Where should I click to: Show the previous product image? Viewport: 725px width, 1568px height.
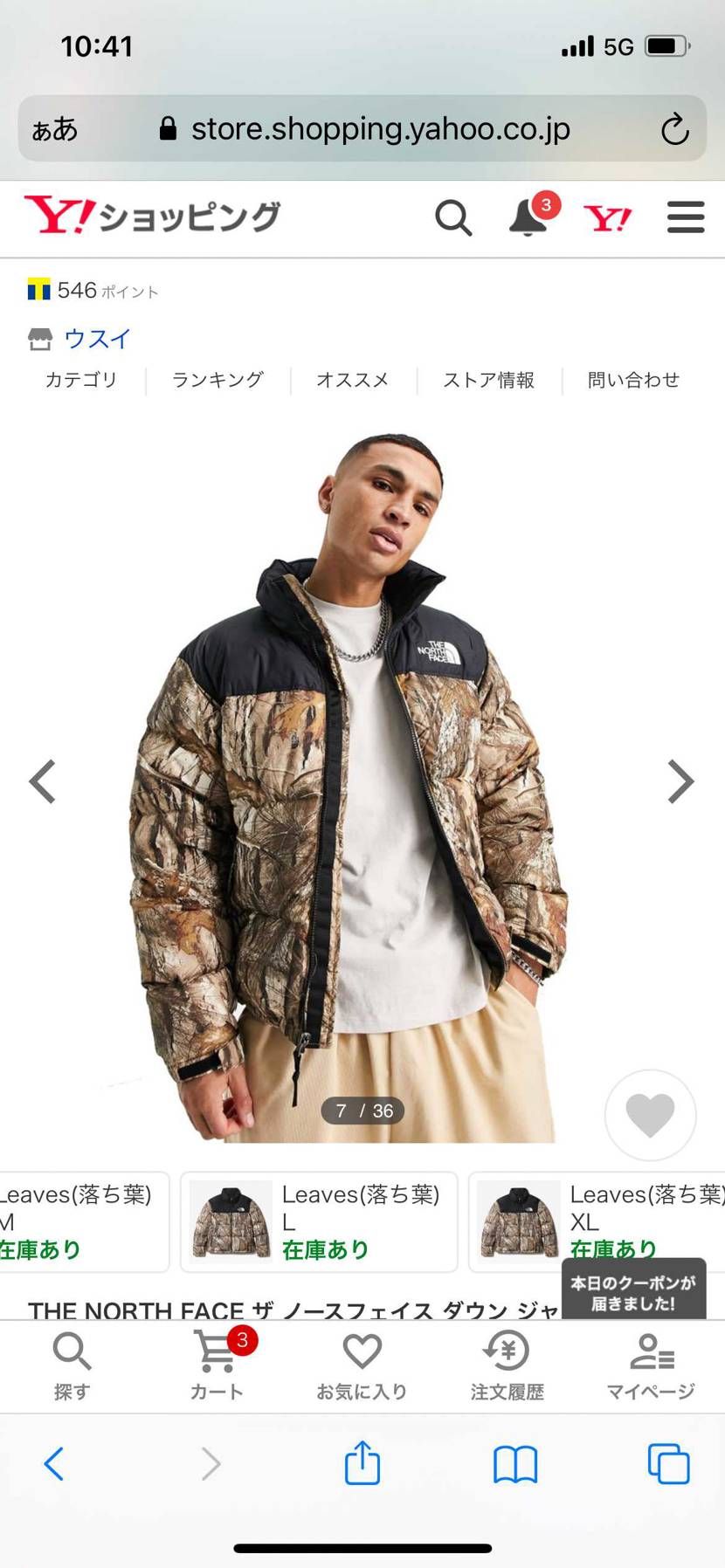[x=43, y=781]
